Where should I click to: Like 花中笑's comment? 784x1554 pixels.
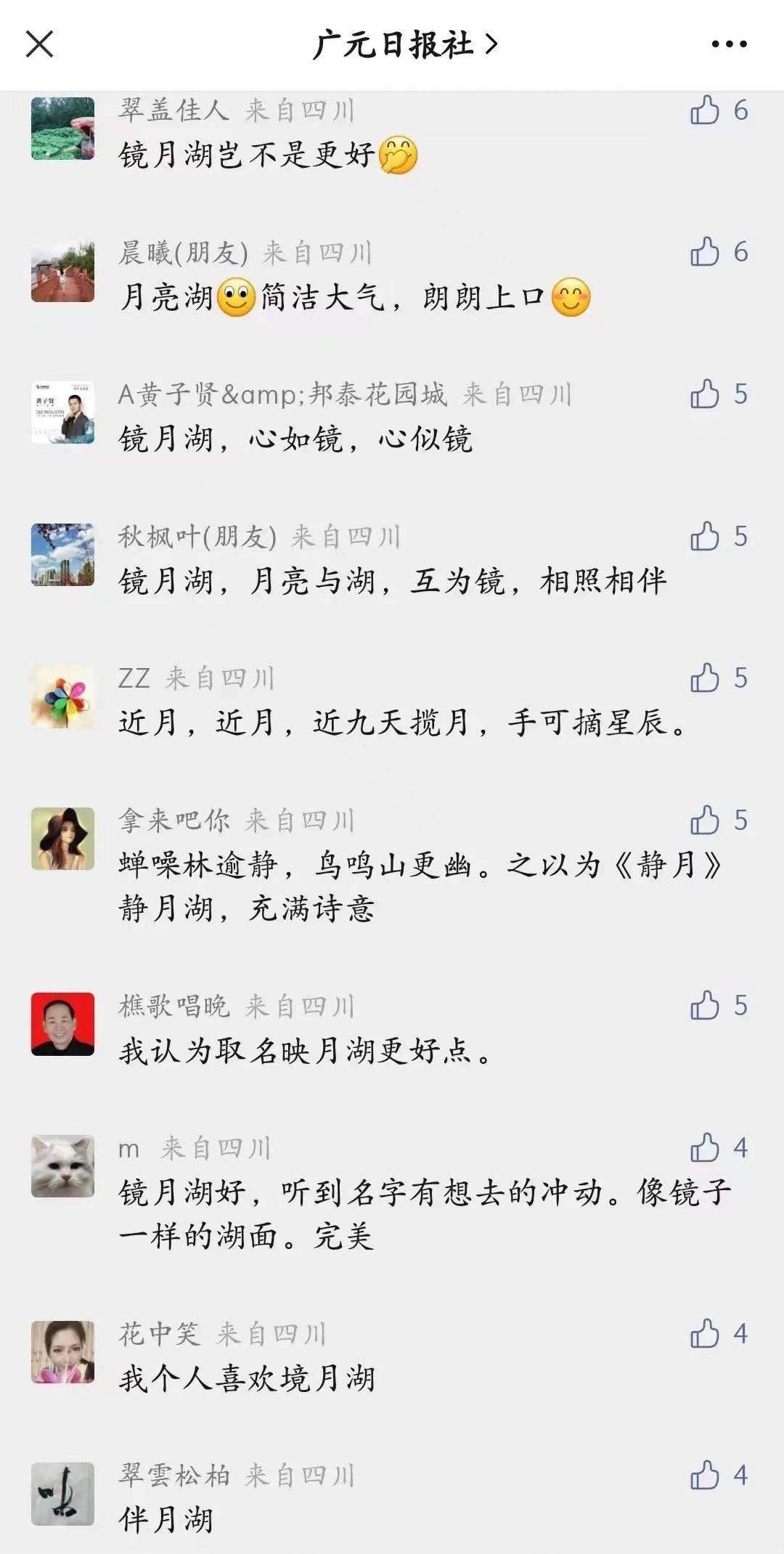pyautogui.click(x=705, y=1334)
